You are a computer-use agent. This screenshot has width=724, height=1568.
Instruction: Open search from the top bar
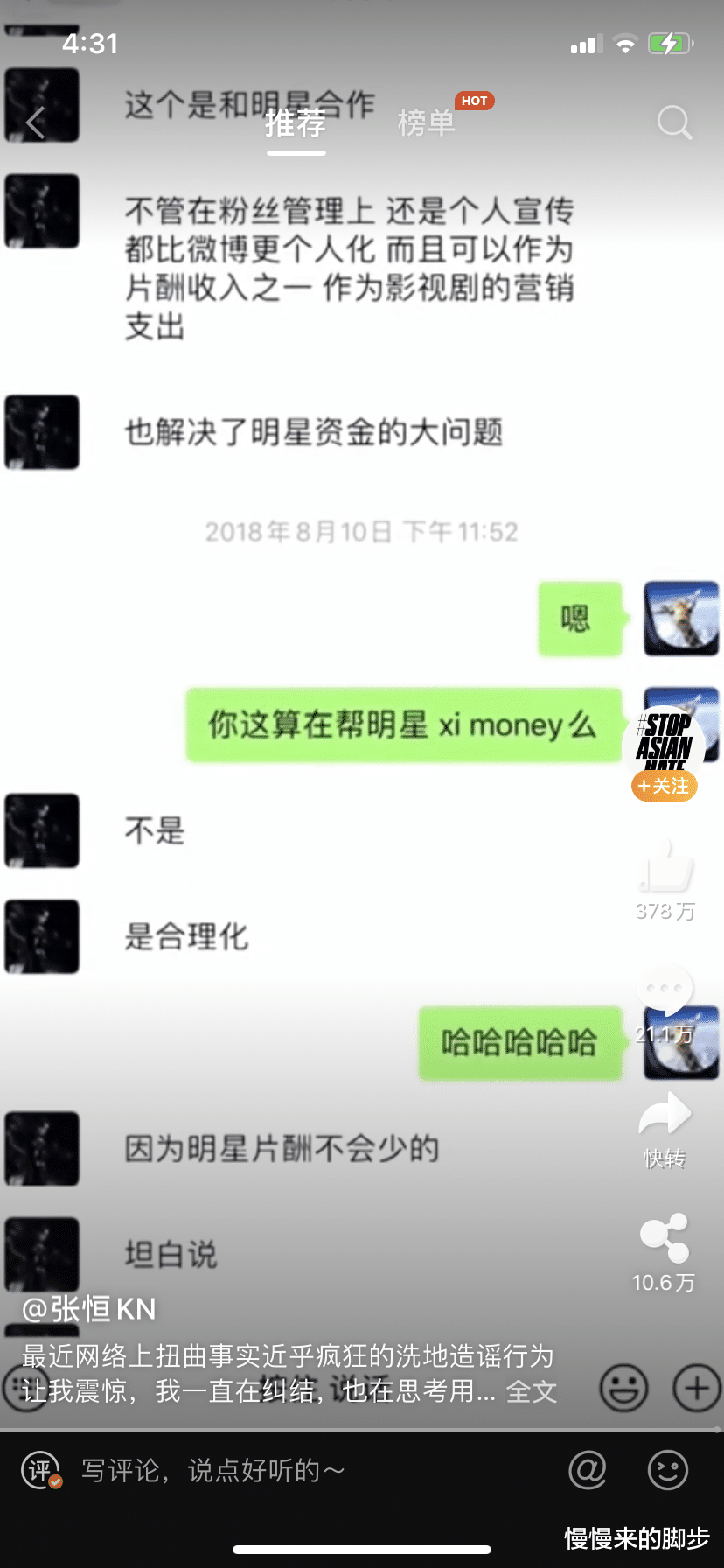(x=674, y=123)
